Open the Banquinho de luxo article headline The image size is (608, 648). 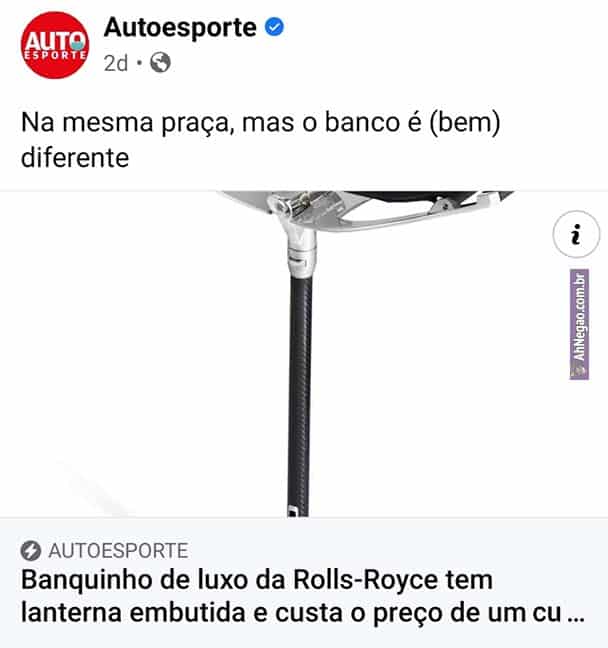click(300, 596)
